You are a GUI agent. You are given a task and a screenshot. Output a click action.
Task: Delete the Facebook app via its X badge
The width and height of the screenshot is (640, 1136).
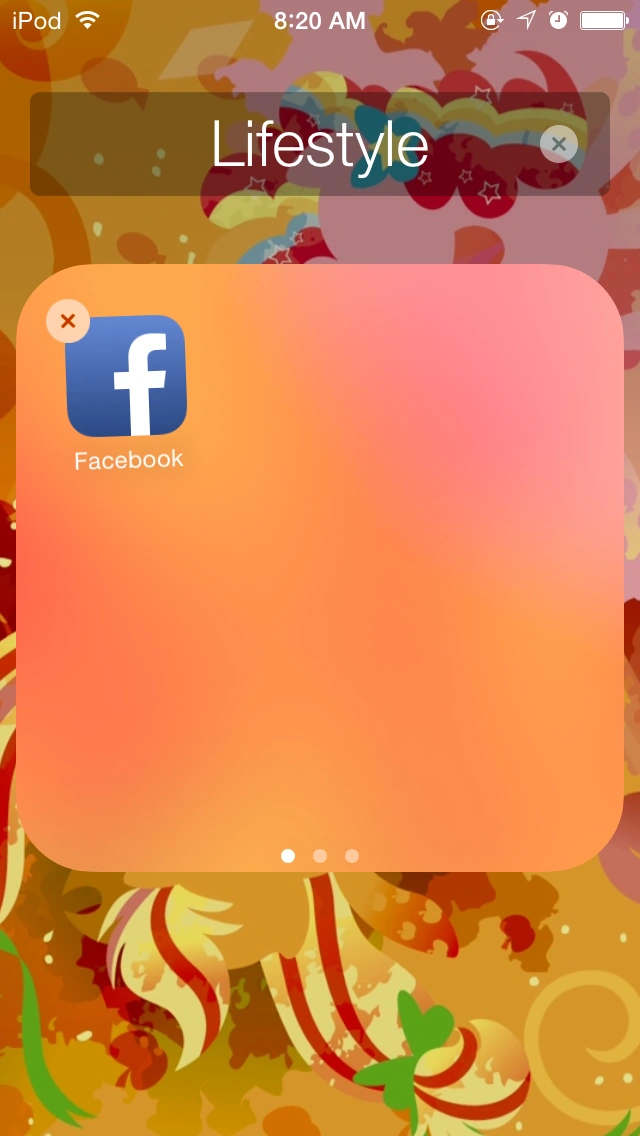click(68, 320)
